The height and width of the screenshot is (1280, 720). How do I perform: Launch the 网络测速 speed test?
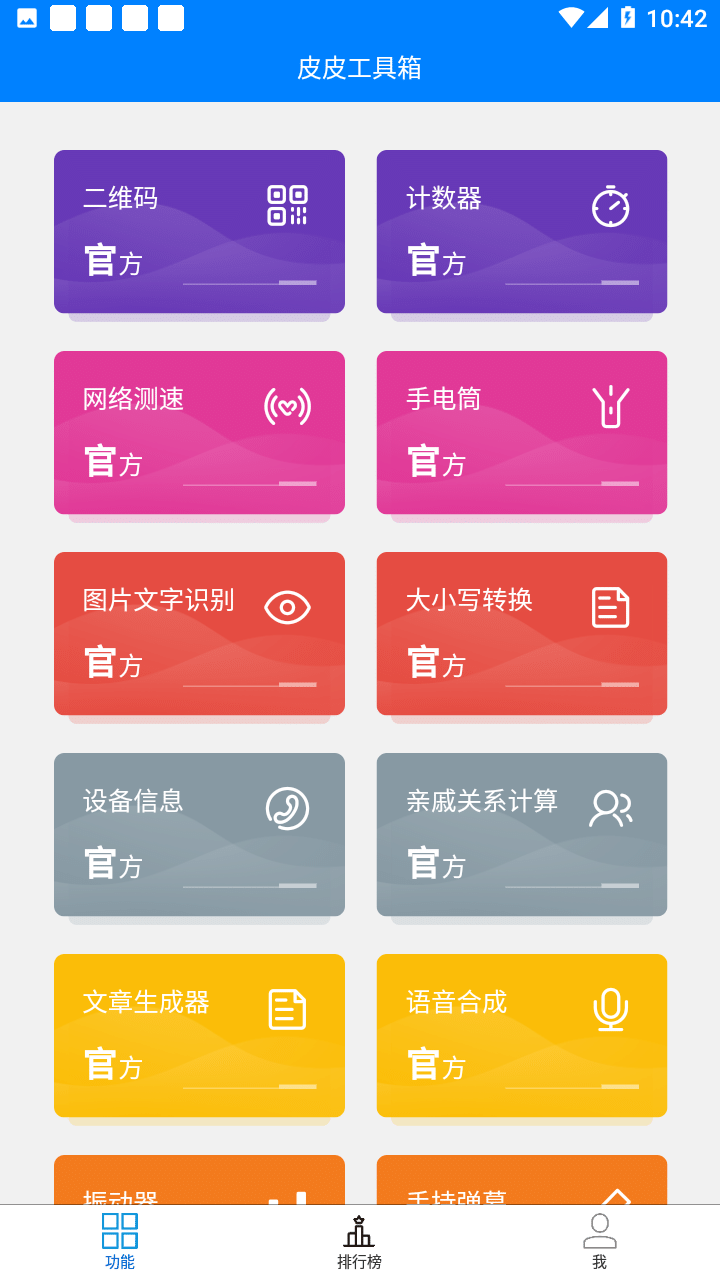click(x=199, y=433)
